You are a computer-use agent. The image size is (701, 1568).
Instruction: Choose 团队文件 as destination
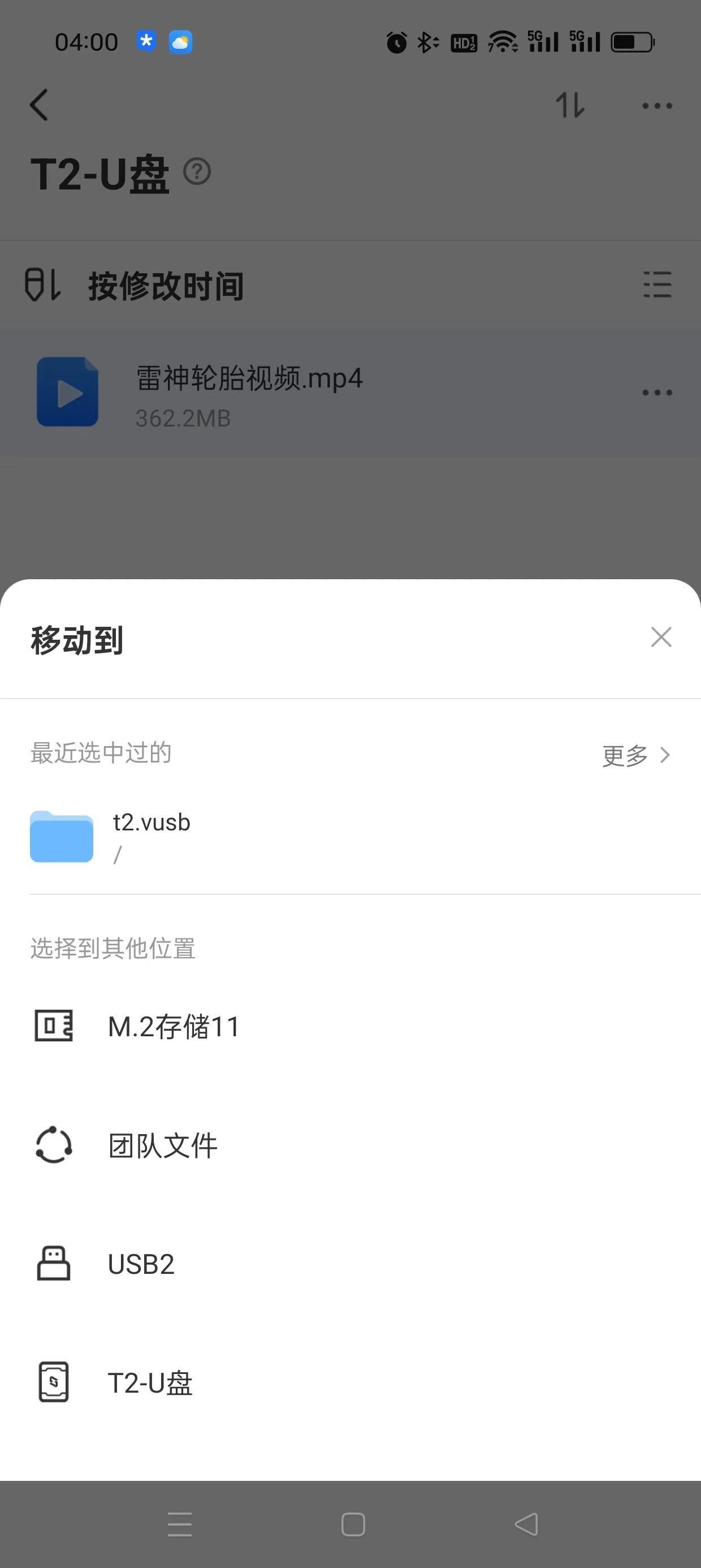pyautogui.click(x=163, y=1145)
